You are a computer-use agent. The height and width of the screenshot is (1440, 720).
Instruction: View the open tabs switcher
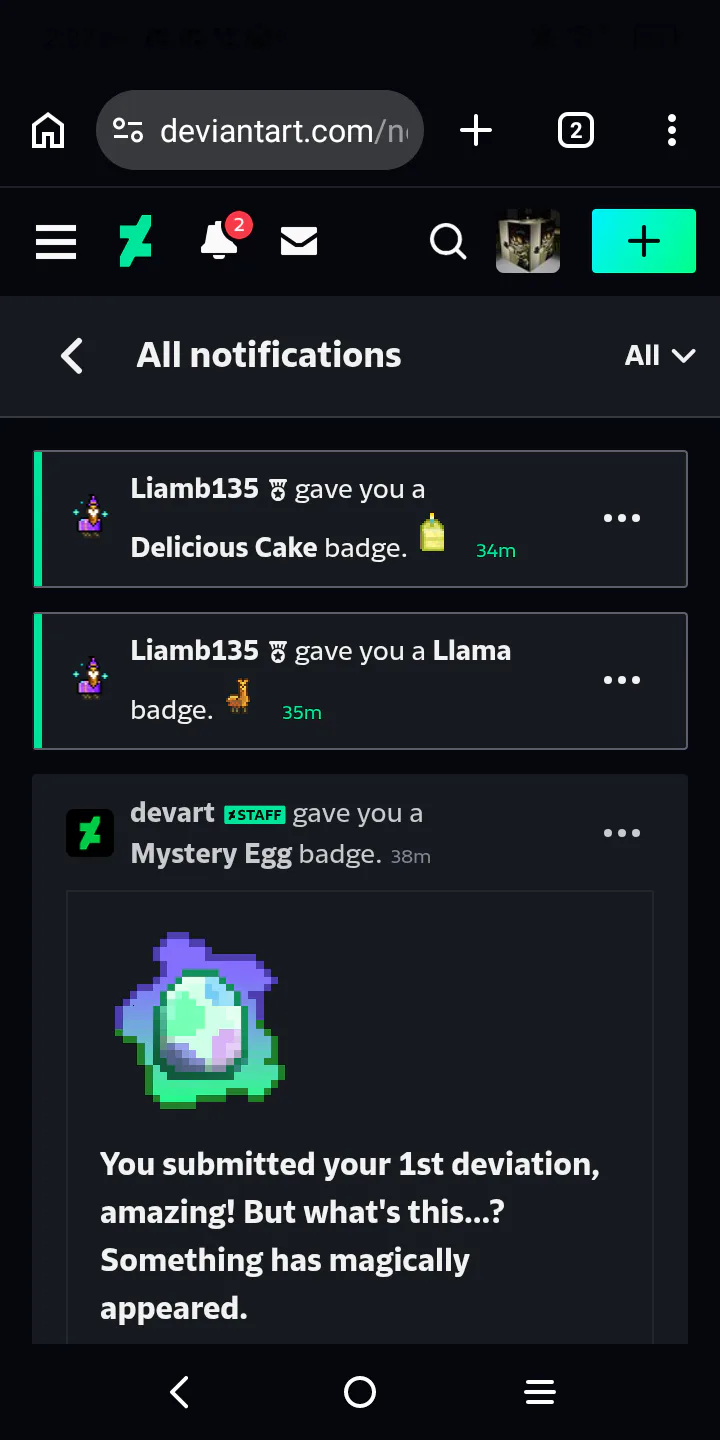[576, 131]
